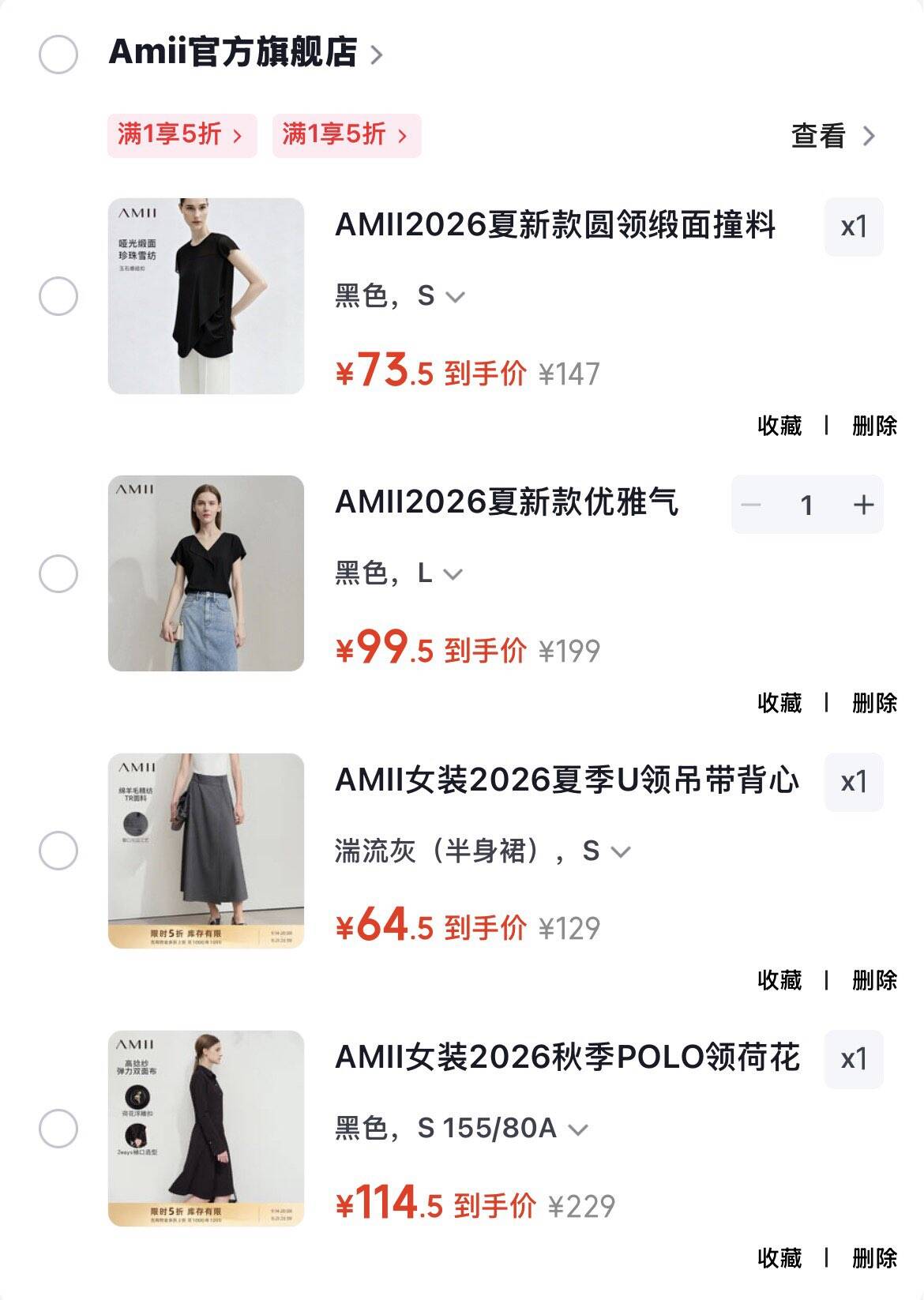Change 湍流灰（半身裙）, S variant
This screenshot has width=924, height=1300.
pos(483,851)
